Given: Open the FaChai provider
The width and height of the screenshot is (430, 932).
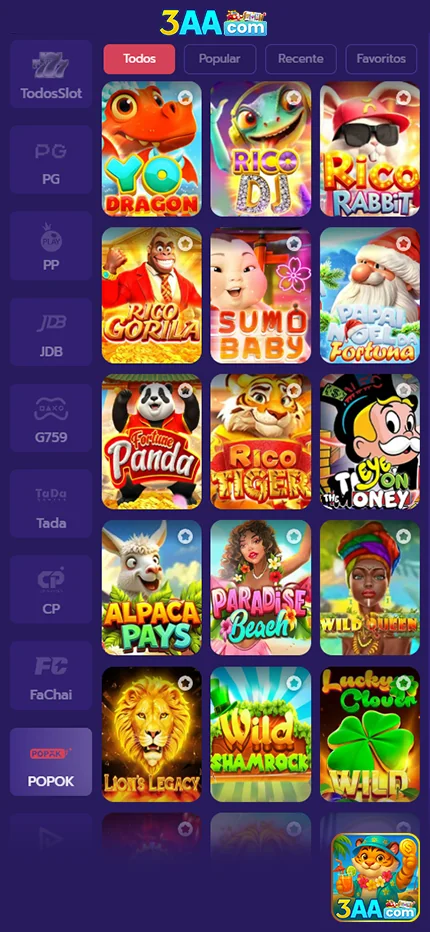Looking at the screenshot, I should click(x=51, y=676).
